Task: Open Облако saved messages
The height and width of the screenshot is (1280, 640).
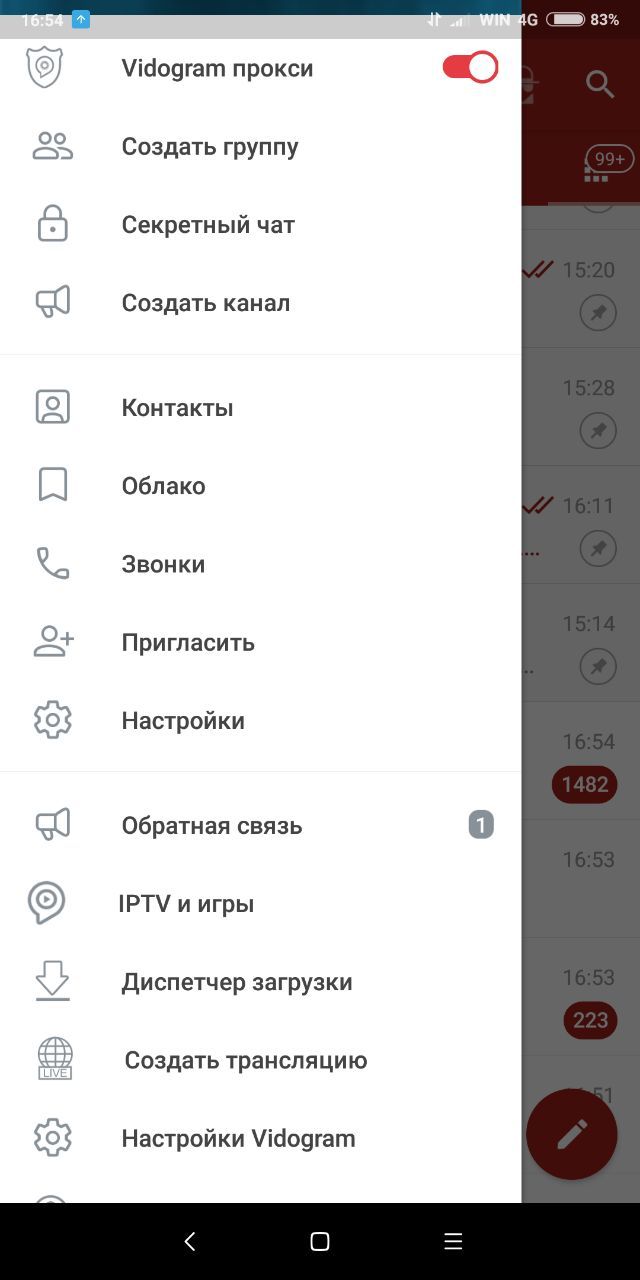Action: tap(260, 486)
